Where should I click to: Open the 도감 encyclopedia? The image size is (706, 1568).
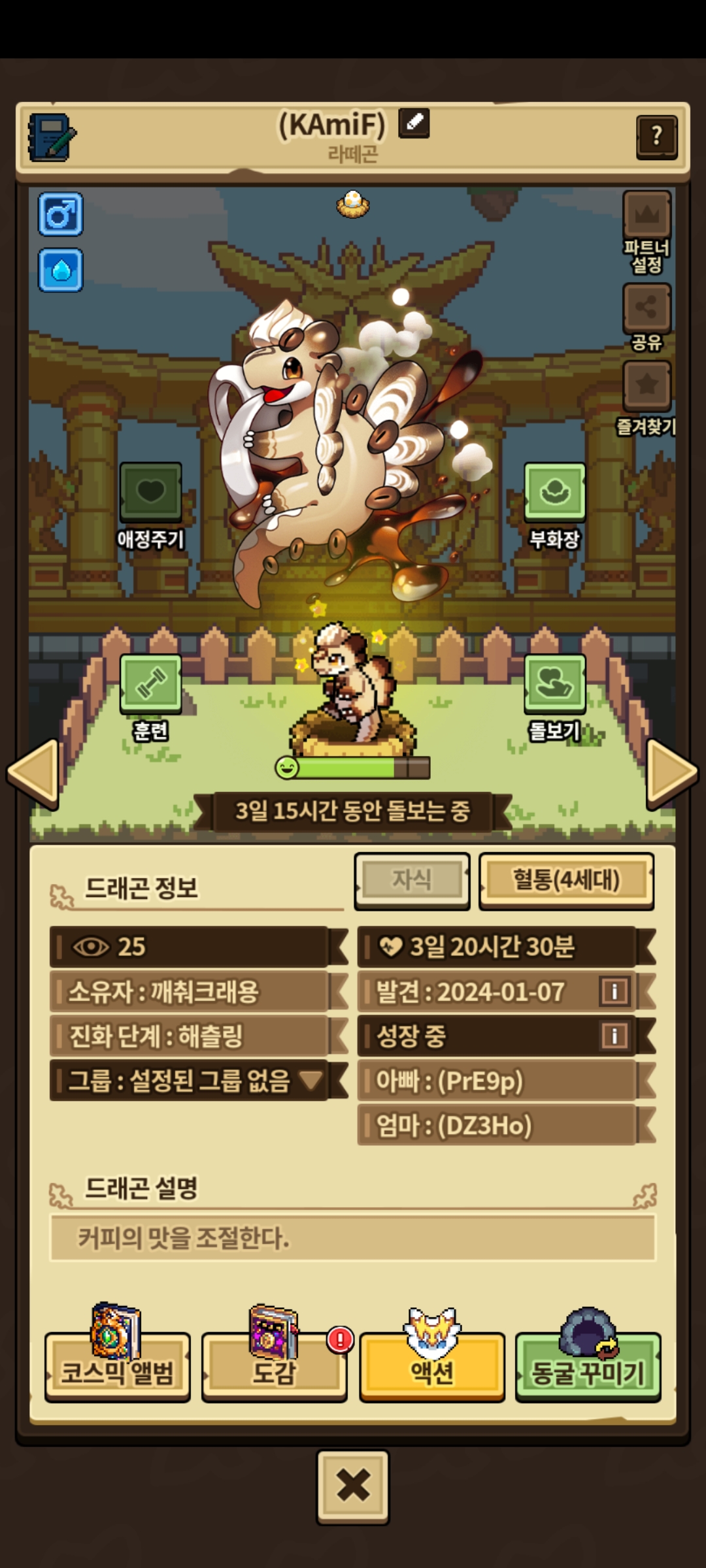[x=274, y=1371]
